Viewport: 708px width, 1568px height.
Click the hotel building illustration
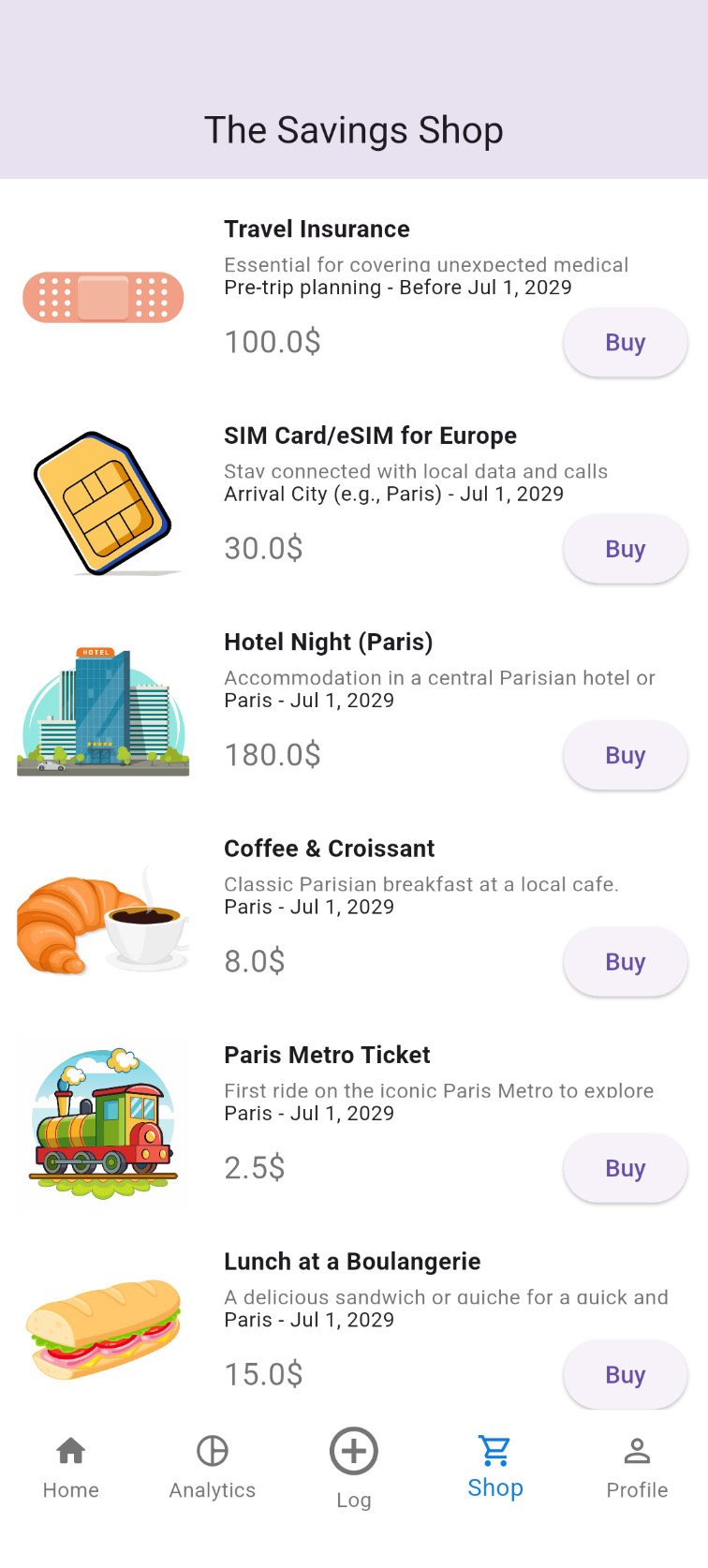click(102, 709)
